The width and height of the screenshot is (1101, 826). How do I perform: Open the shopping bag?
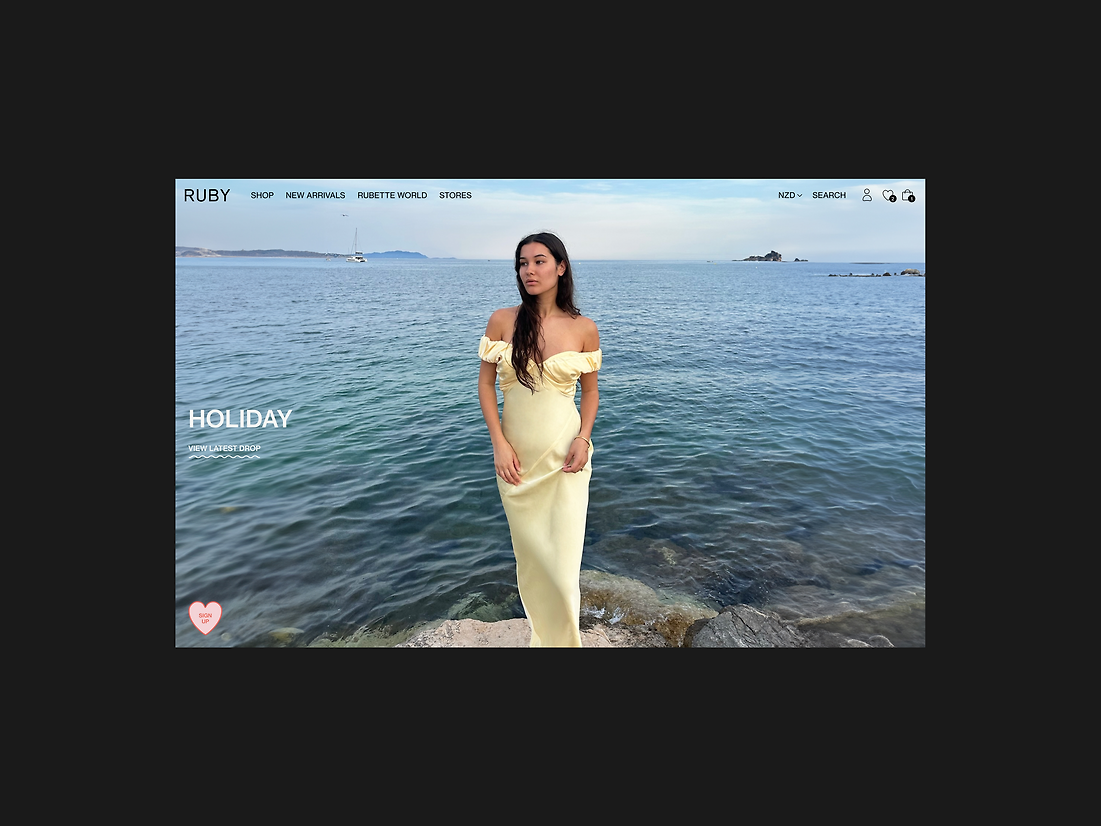(x=907, y=195)
